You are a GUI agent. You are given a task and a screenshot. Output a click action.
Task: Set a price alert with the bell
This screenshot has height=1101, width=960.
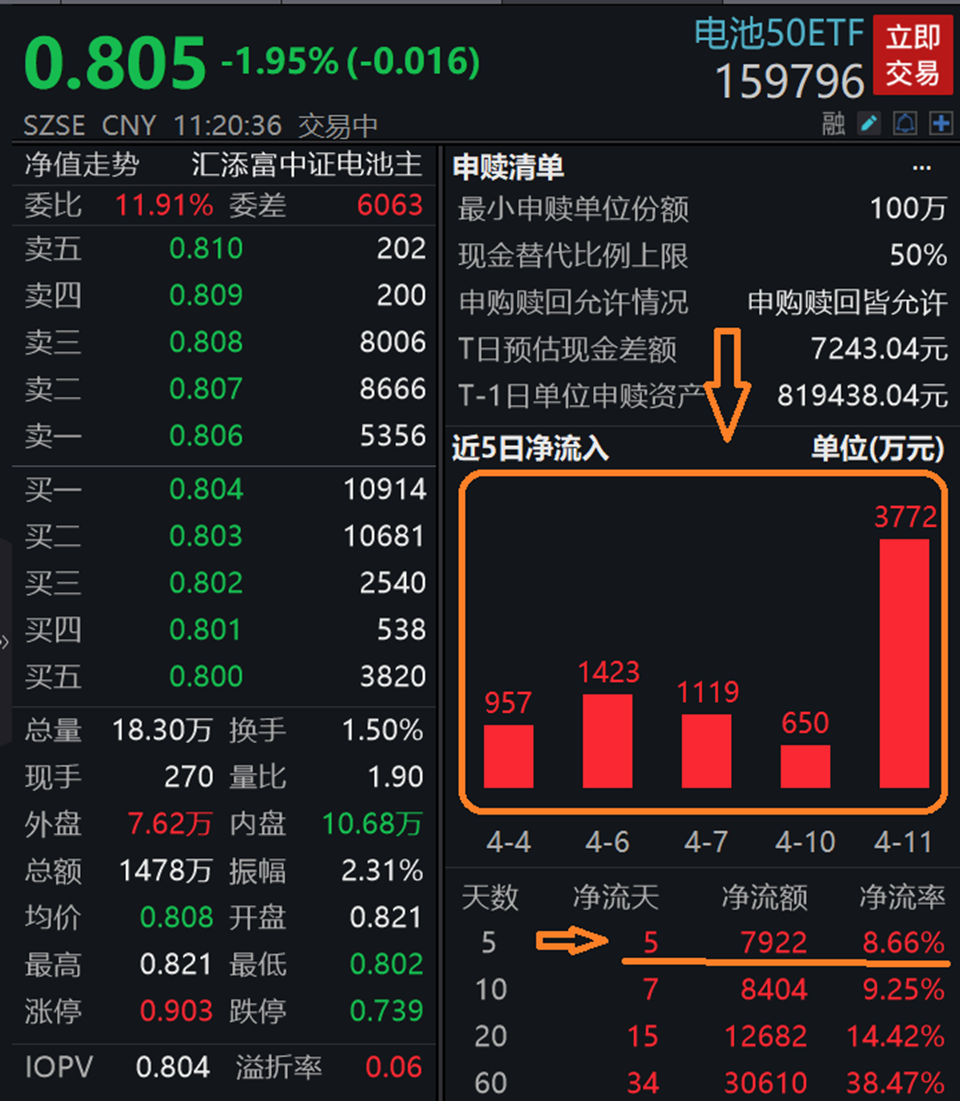pyautogui.click(x=905, y=123)
